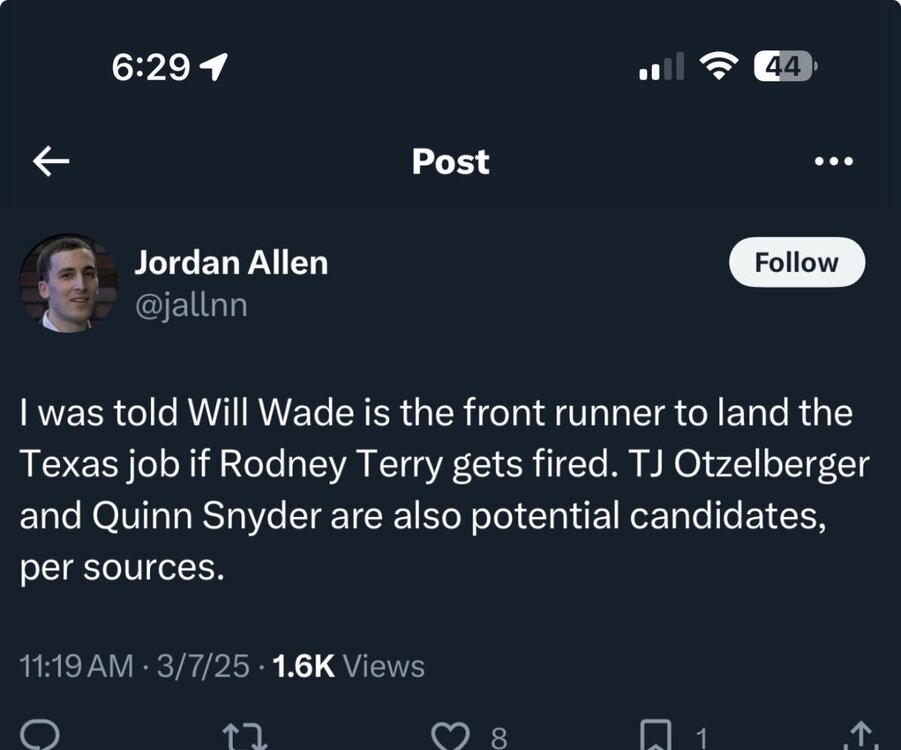Open Jordan Allen's profile picture
Screen dimensions: 901x750
click(68, 283)
